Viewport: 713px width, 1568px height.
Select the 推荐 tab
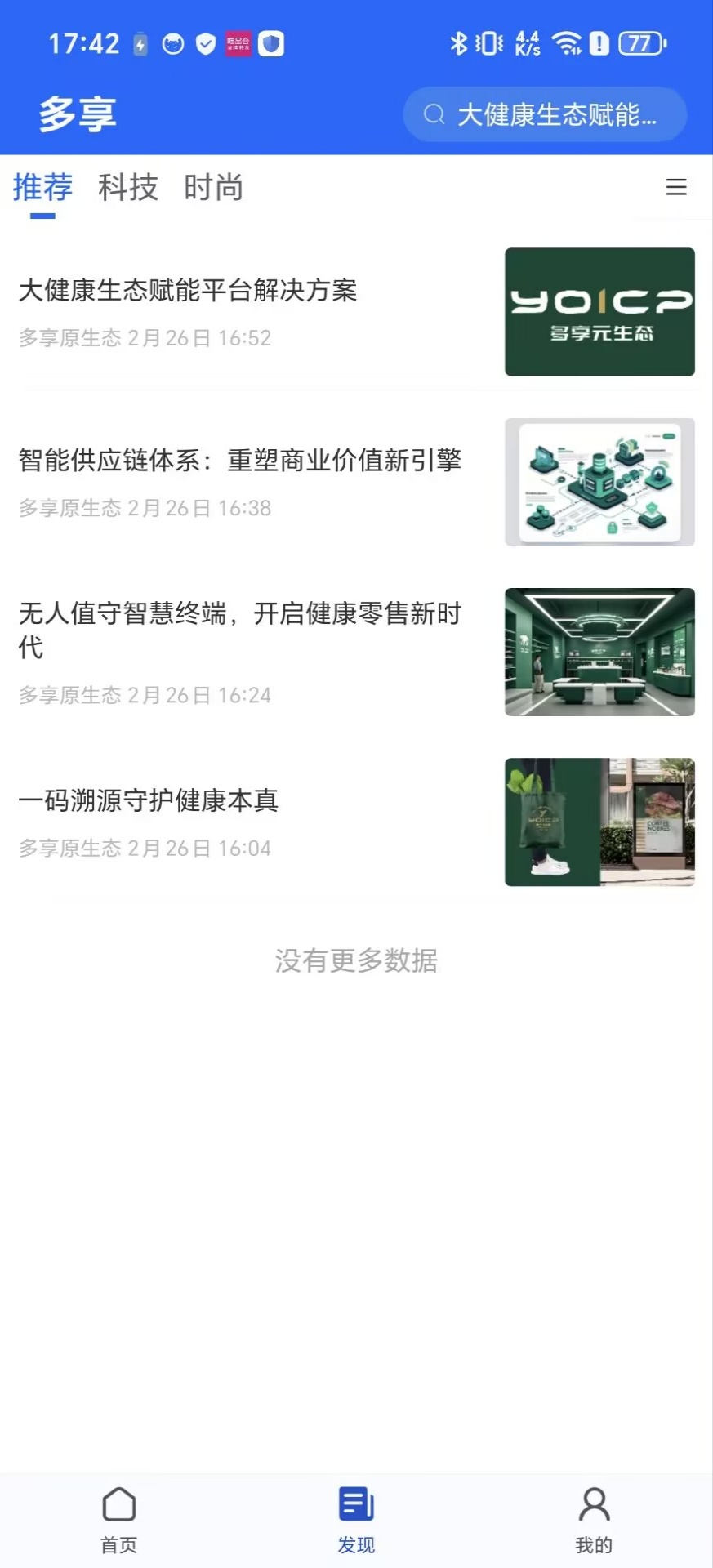click(x=42, y=188)
